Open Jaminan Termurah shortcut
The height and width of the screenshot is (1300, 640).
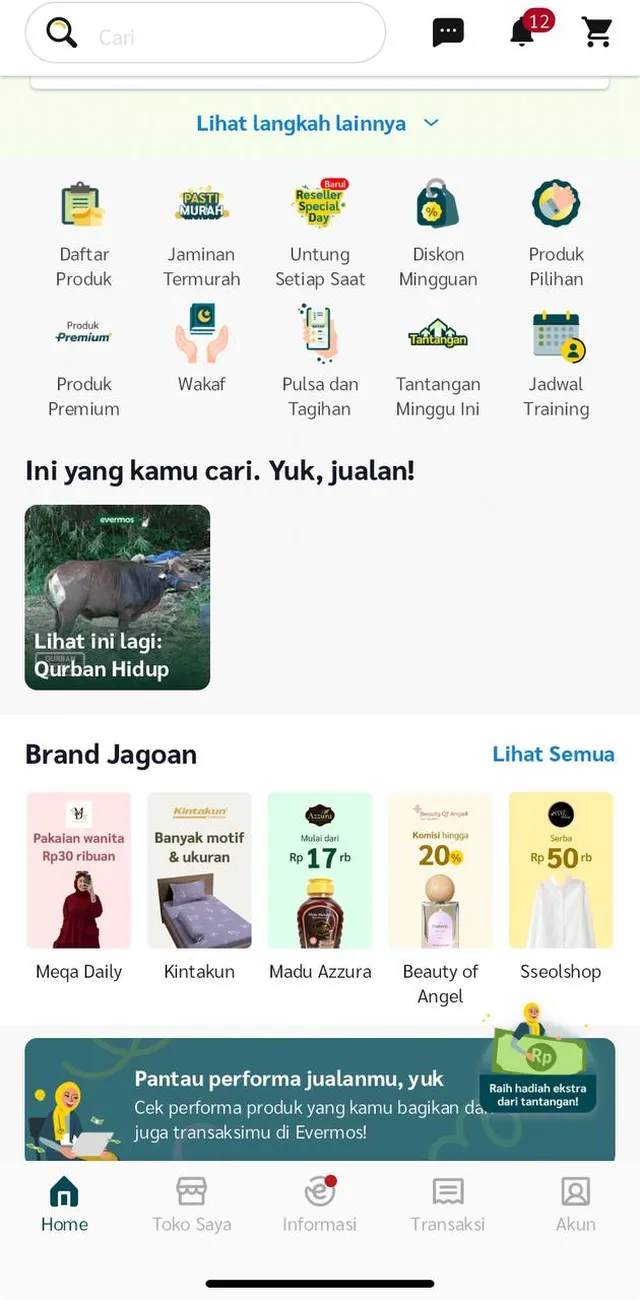(202, 234)
